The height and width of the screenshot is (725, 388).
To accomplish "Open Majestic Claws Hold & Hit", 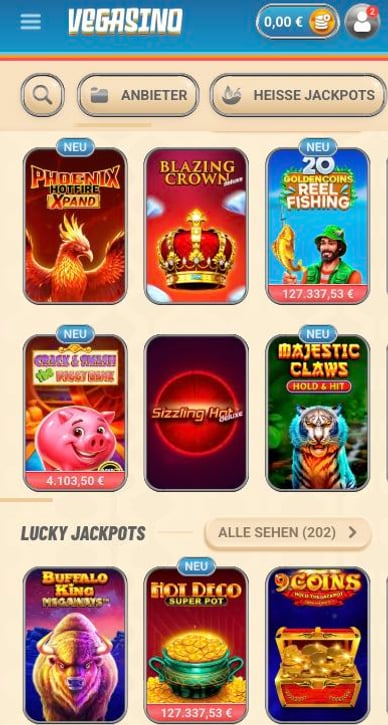I will click(x=318, y=413).
